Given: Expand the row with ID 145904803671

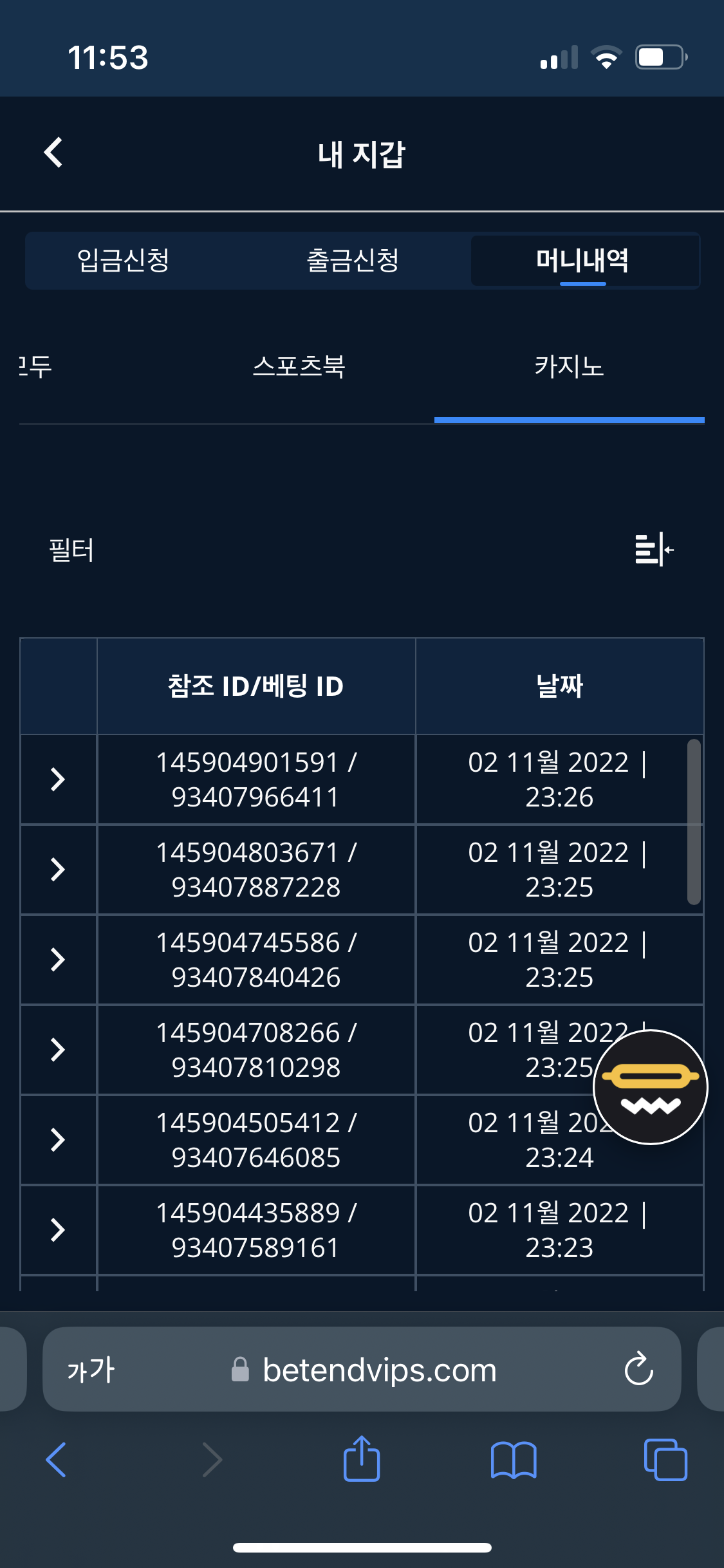Looking at the screenshot, I should point(58,870).
